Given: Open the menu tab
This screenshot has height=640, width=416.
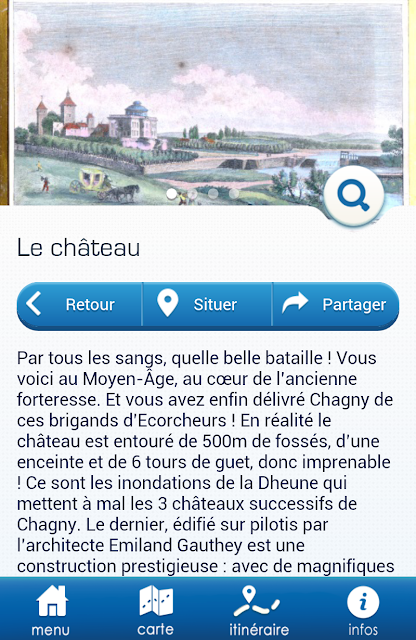Looking at the screenshot, I should (x=51, y=610).
